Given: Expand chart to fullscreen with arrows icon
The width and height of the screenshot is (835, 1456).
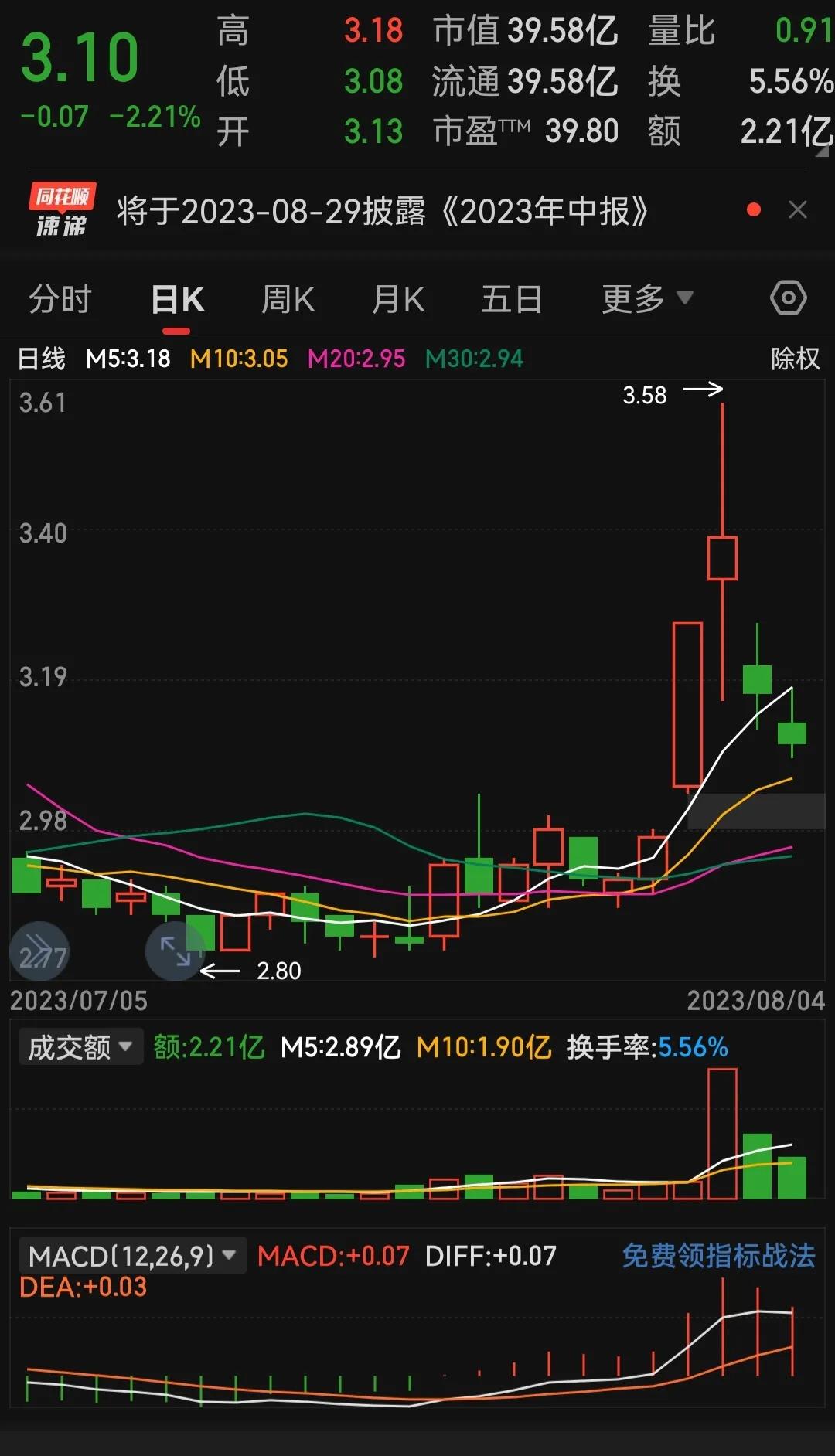Looking at the screenshot, I should 175,952.
